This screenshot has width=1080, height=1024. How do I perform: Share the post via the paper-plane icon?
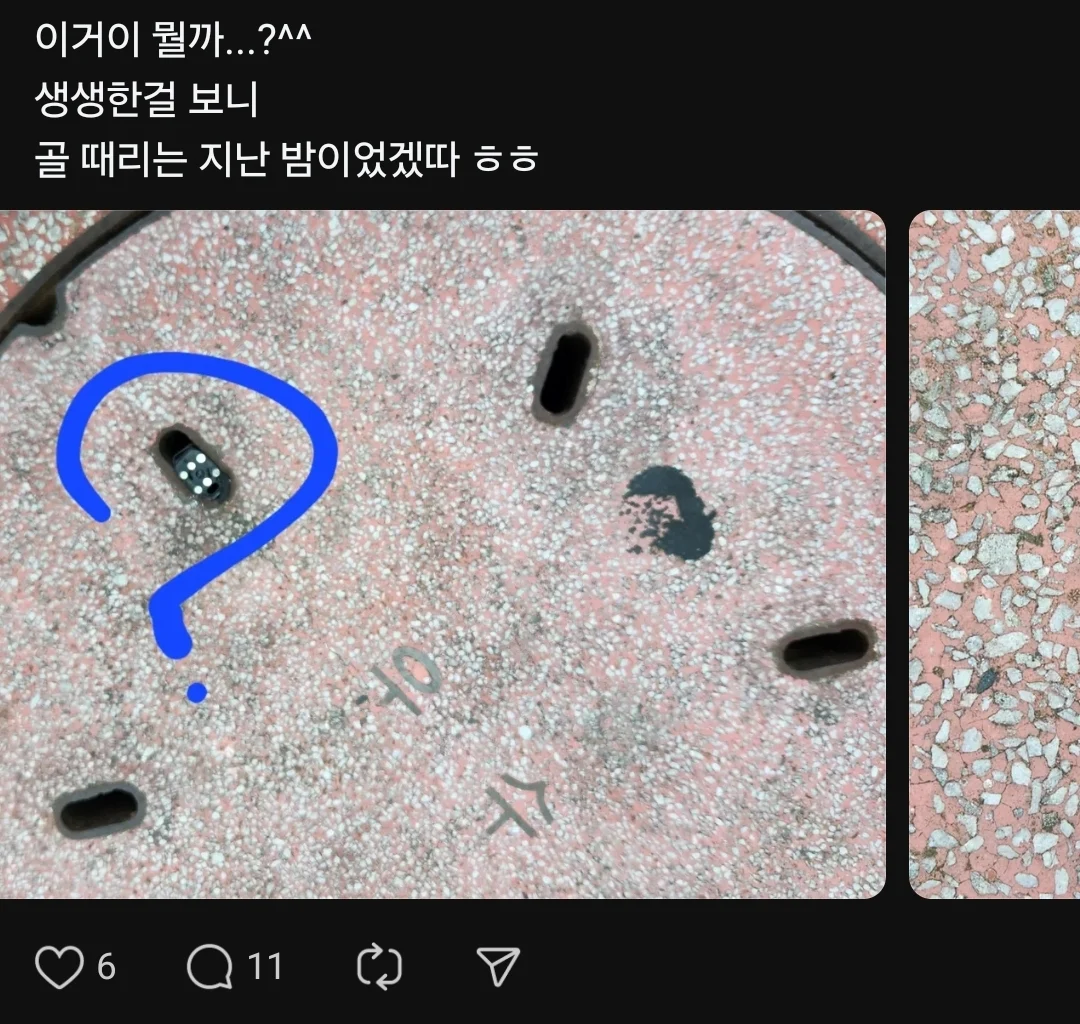pos(497,967)
